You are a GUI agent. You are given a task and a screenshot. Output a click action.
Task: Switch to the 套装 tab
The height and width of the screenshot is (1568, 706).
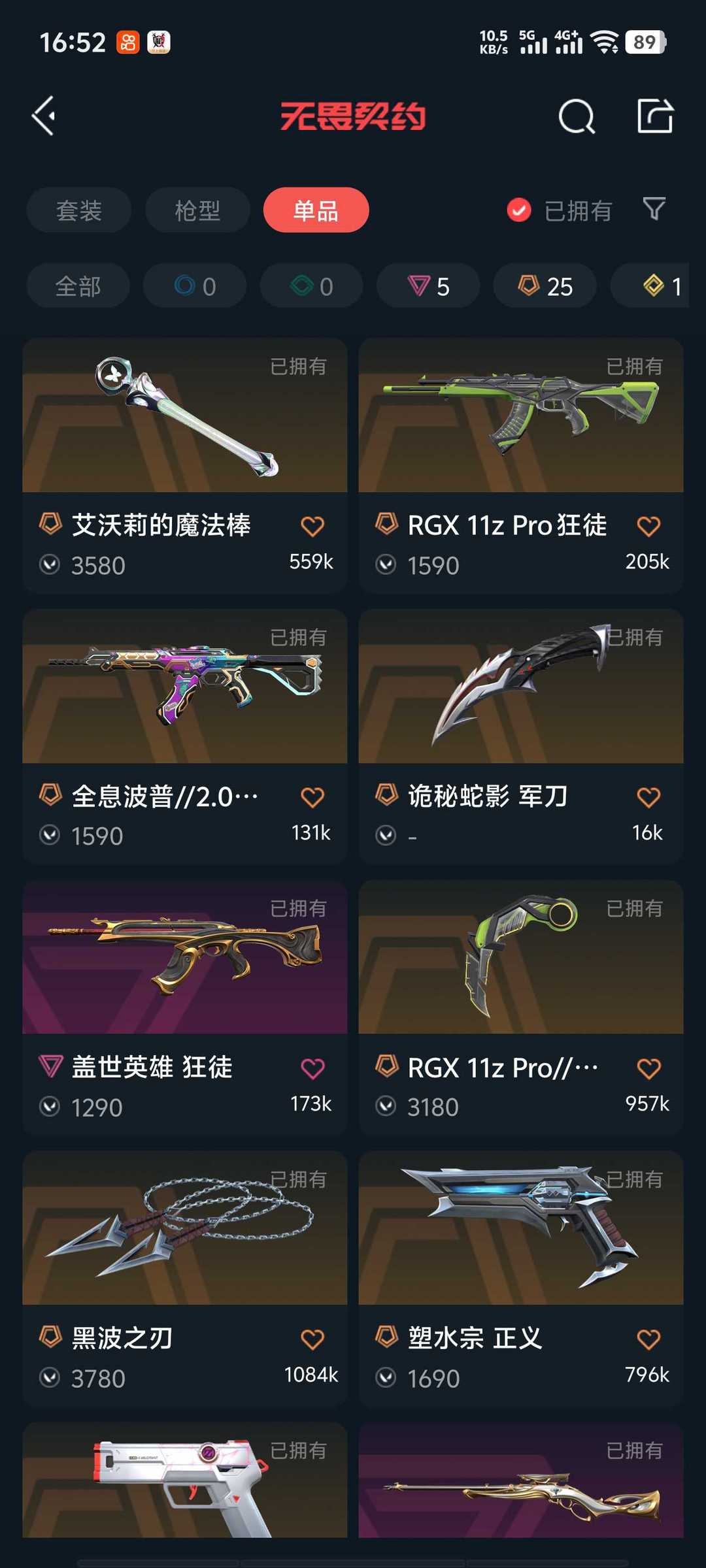coord(79,210)
